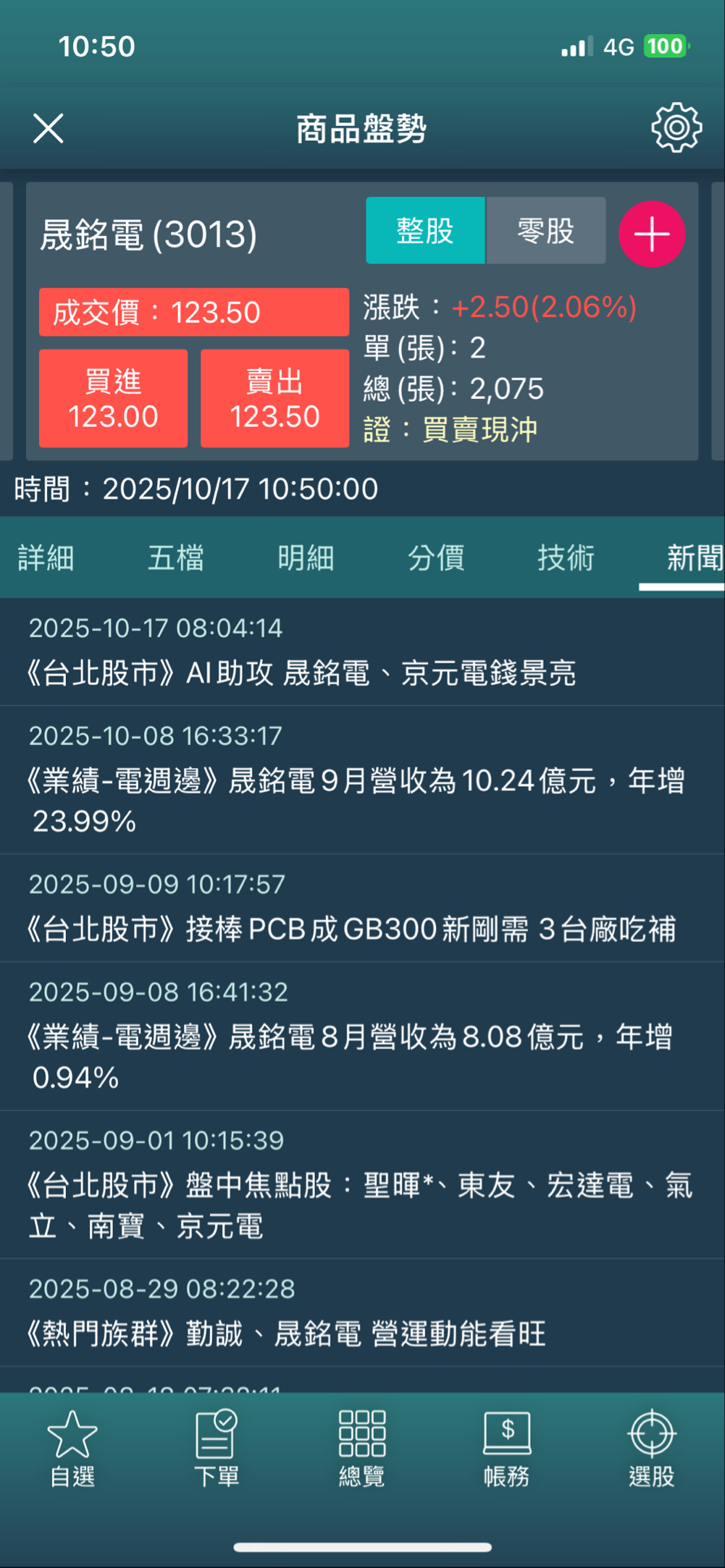Open the 五檔 tab
This screenshot has width=725, height=1568.
175,558
